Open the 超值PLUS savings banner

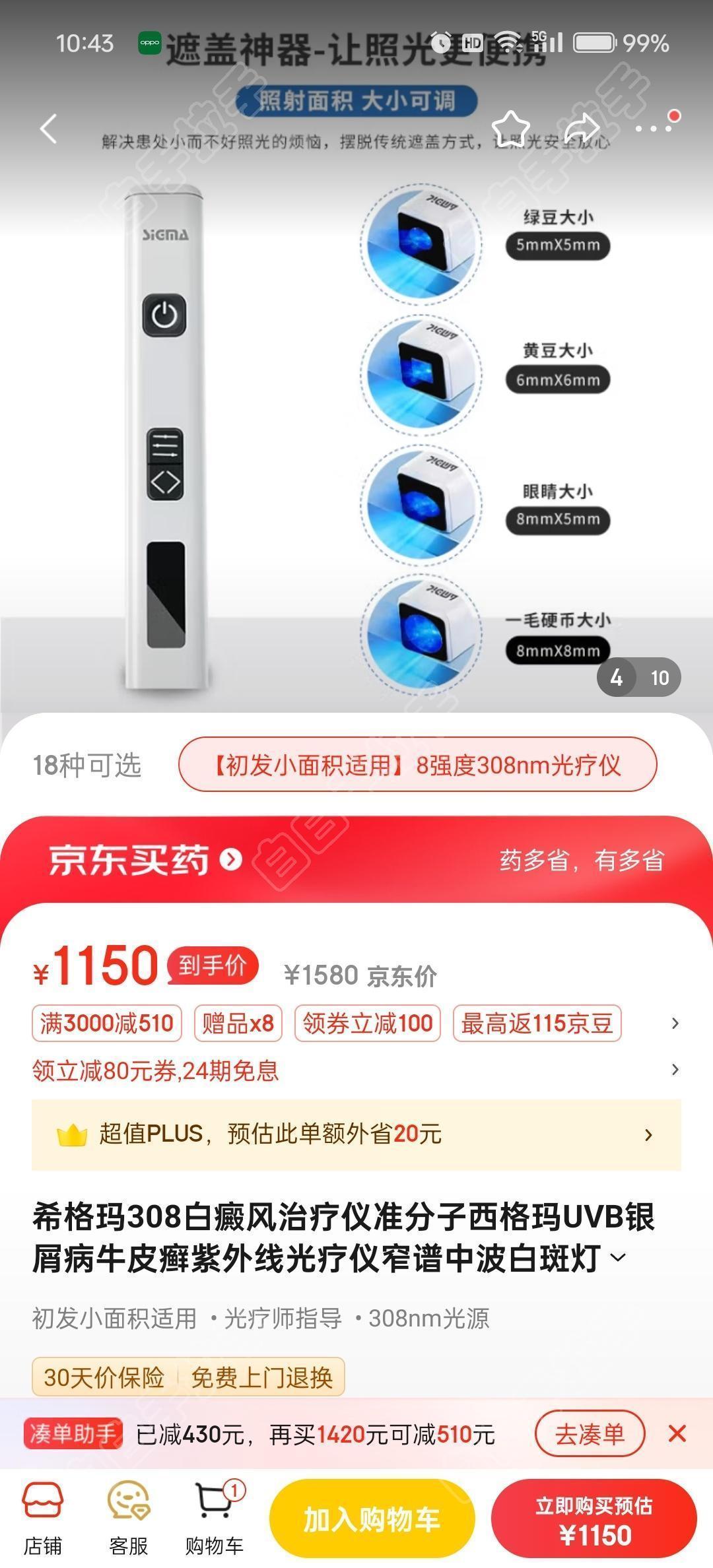[x=356, y=1134]
